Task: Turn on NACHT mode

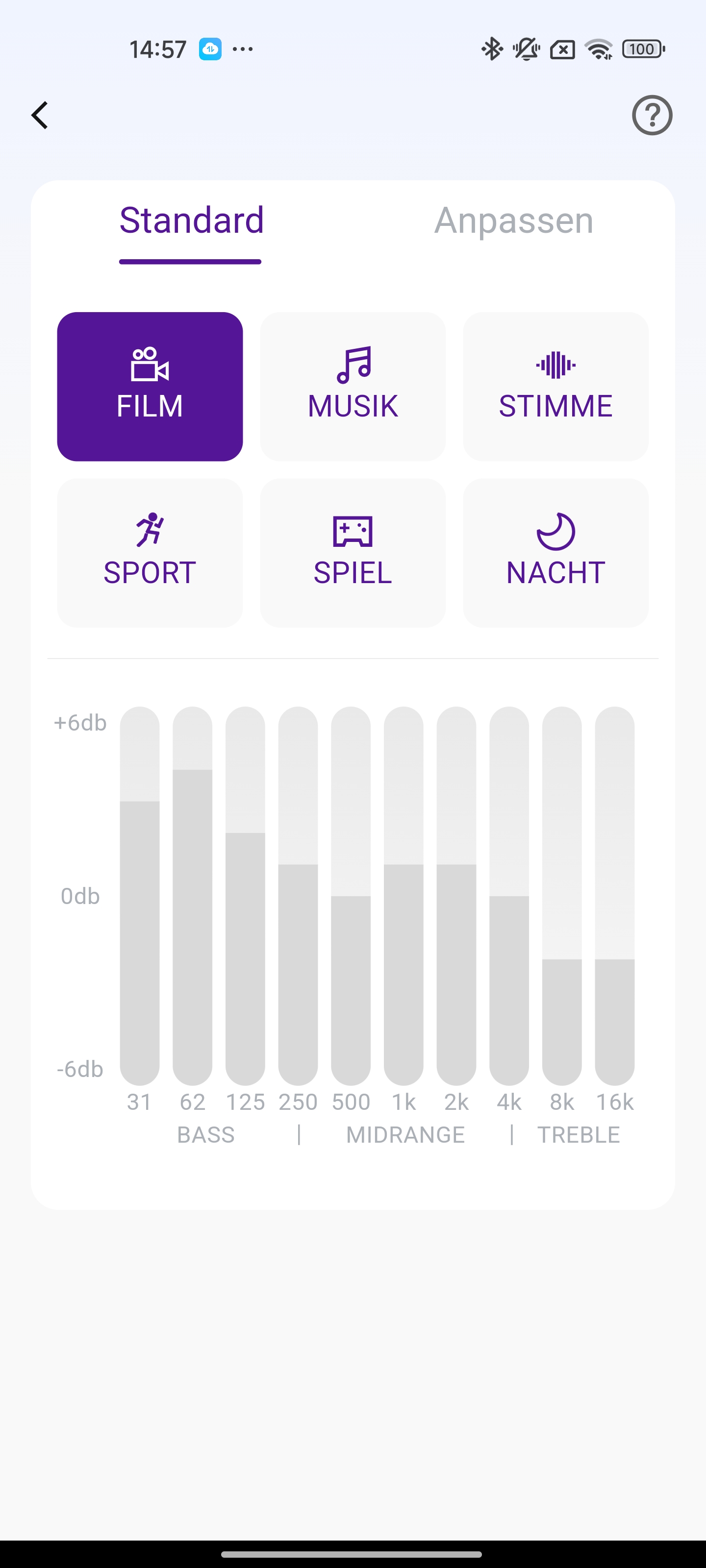Action: (x=555, y=553)
